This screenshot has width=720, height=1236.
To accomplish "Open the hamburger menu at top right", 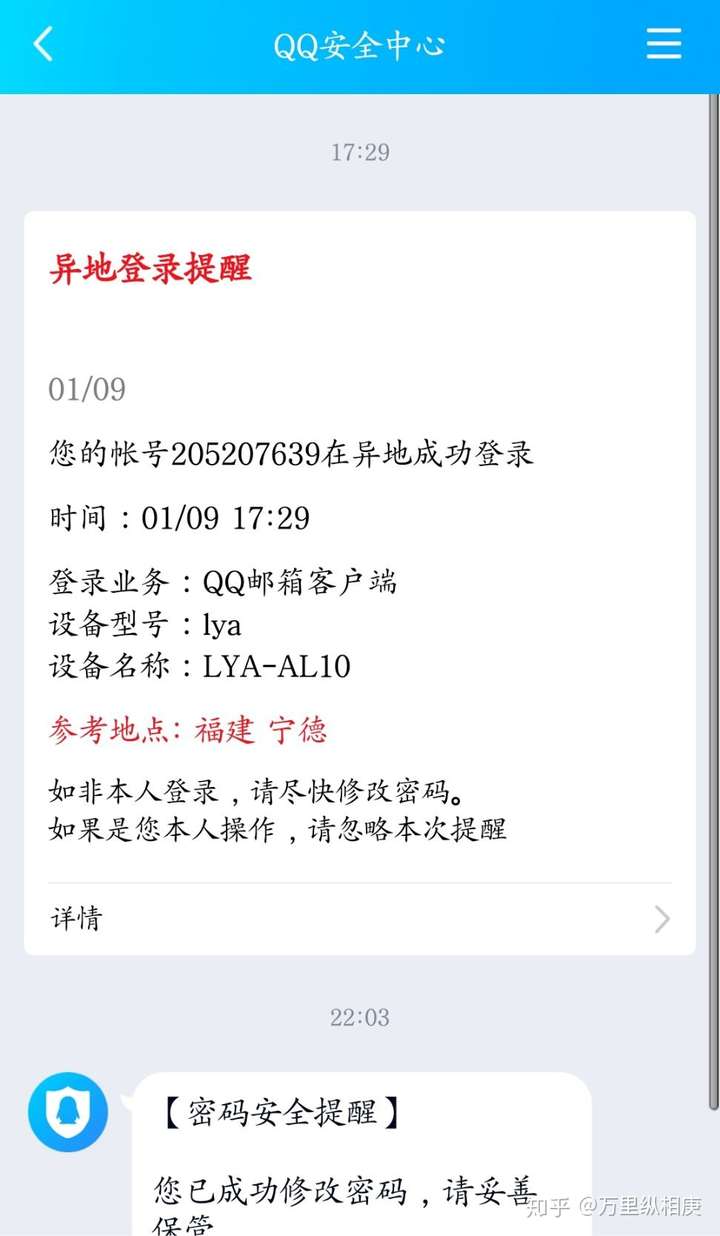I will [663, 44].
